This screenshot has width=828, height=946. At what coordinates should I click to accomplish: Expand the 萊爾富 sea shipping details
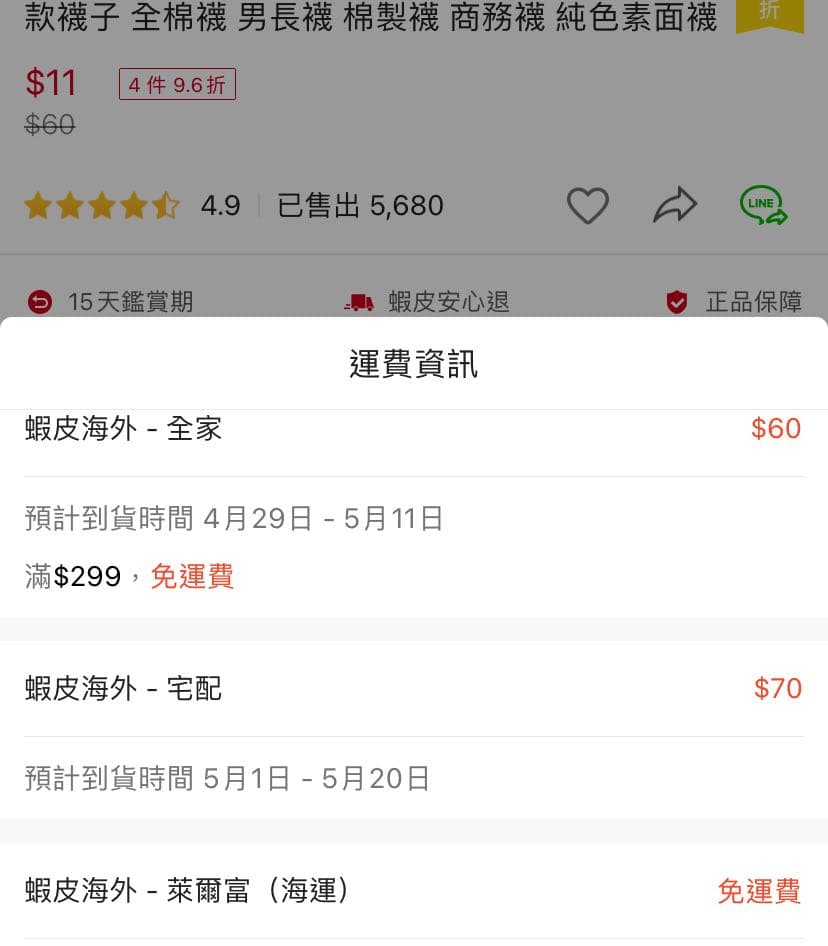413,890
